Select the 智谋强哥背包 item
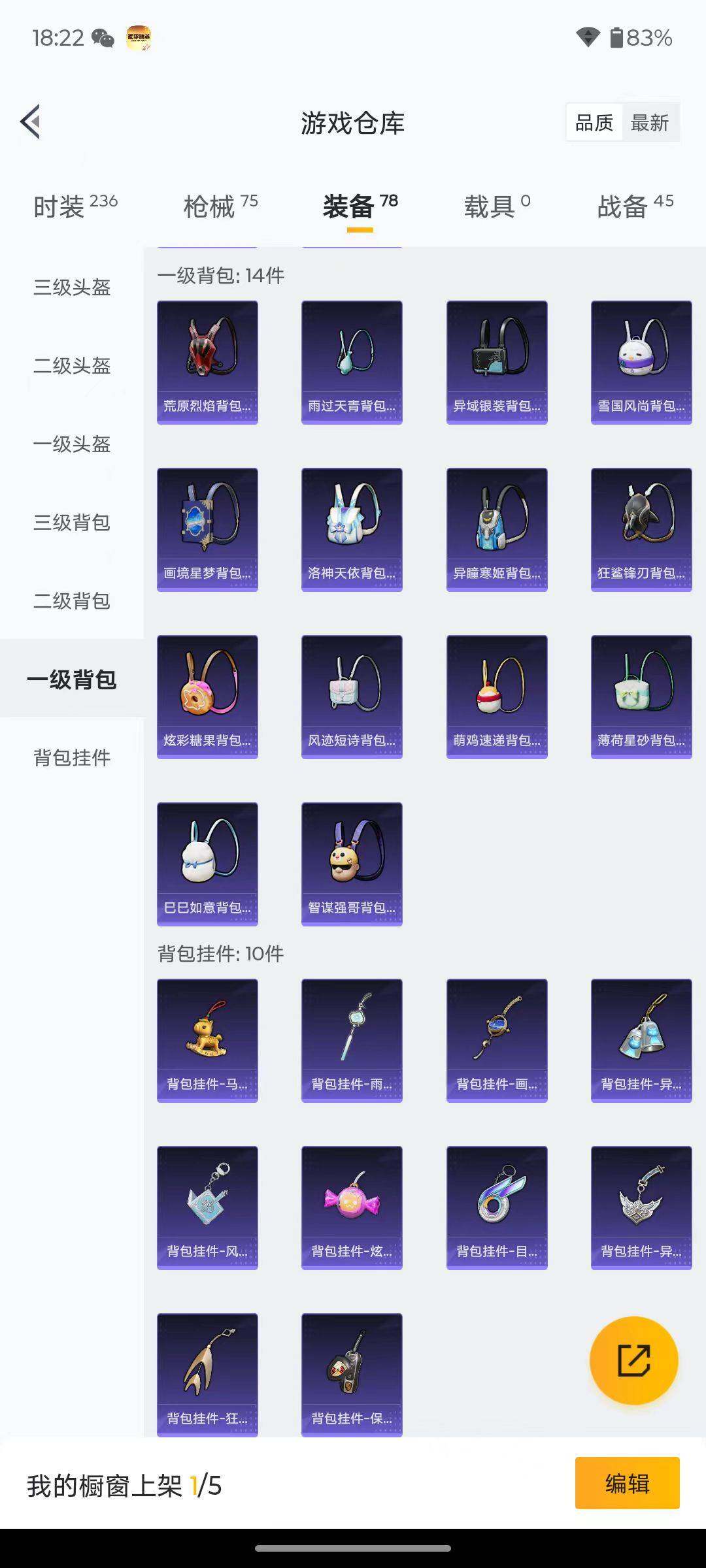Screen dimensions: 706x1568 [352, 862]
